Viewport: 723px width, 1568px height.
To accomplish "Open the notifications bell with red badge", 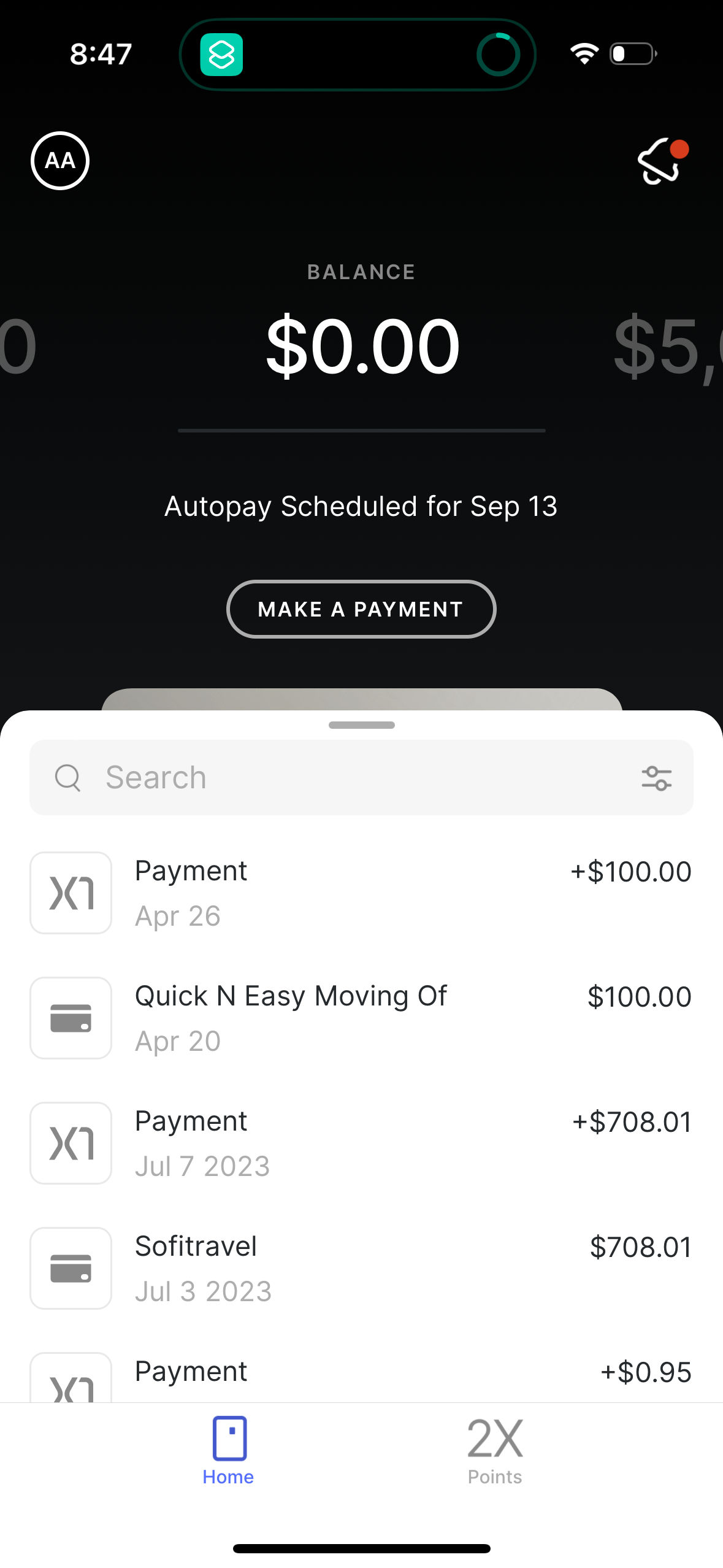I will 657,161.
